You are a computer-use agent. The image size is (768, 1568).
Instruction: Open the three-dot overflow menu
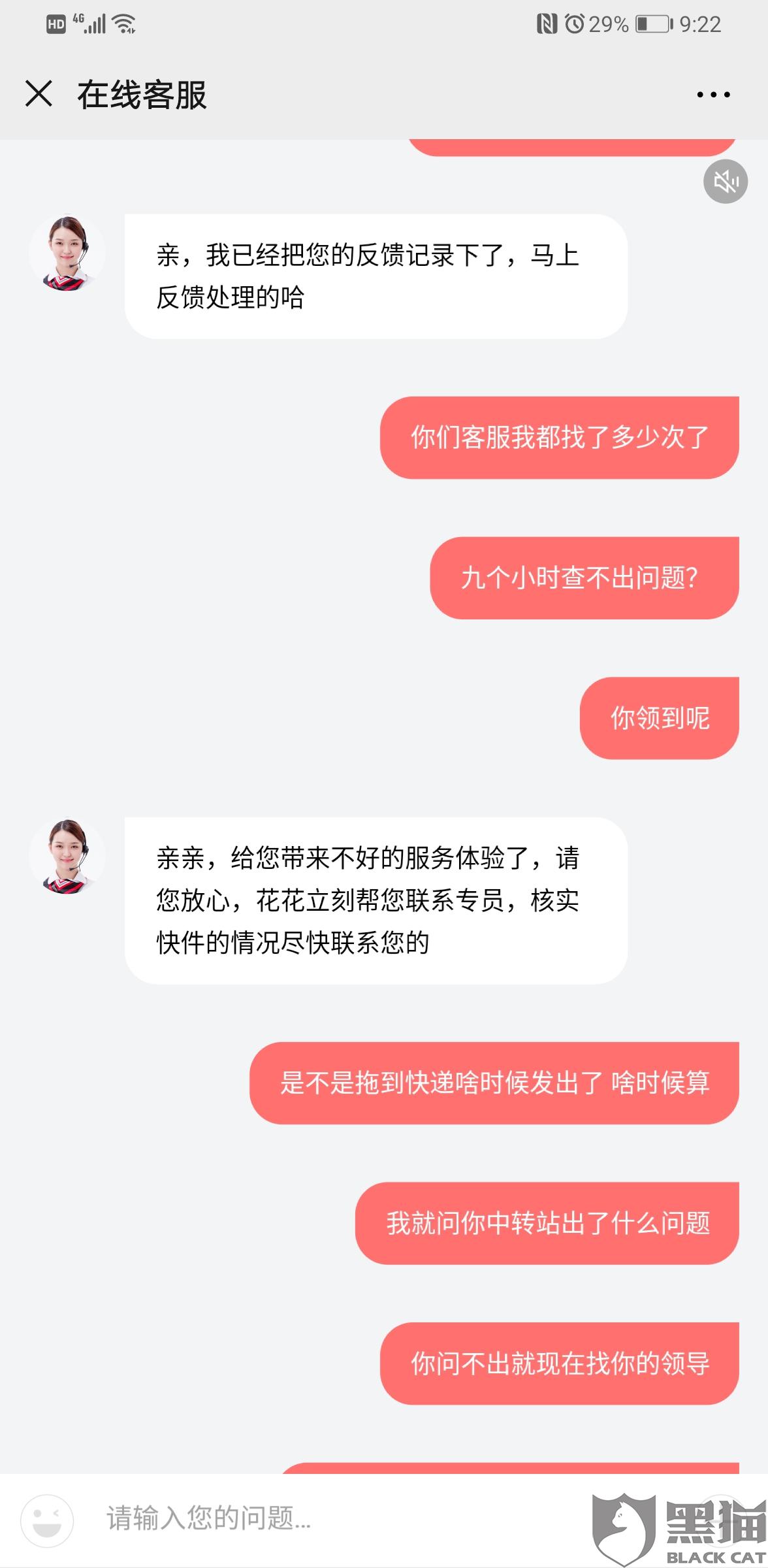pos(713,95)
